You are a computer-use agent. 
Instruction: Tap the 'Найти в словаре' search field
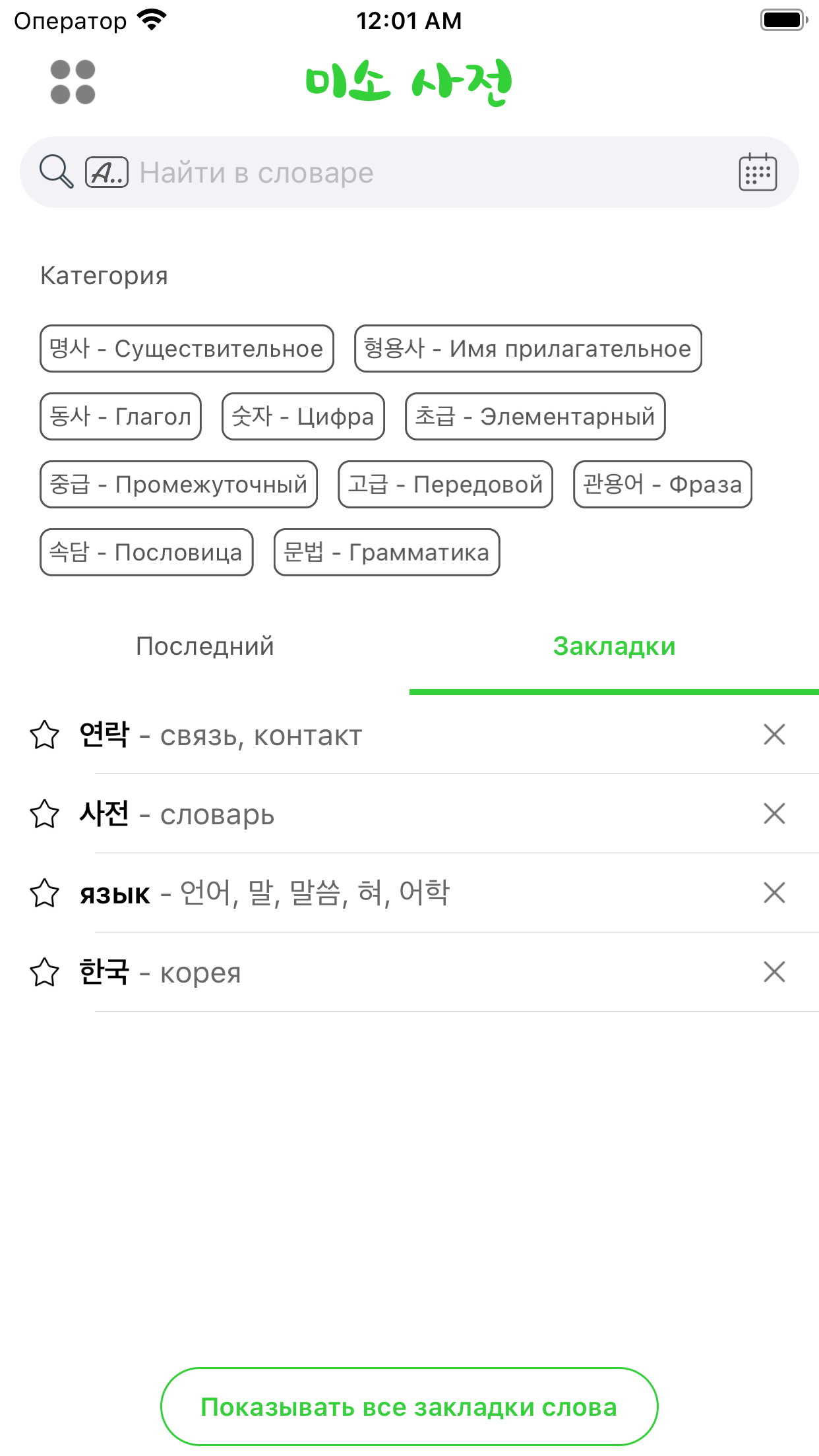tap(257, 173)
